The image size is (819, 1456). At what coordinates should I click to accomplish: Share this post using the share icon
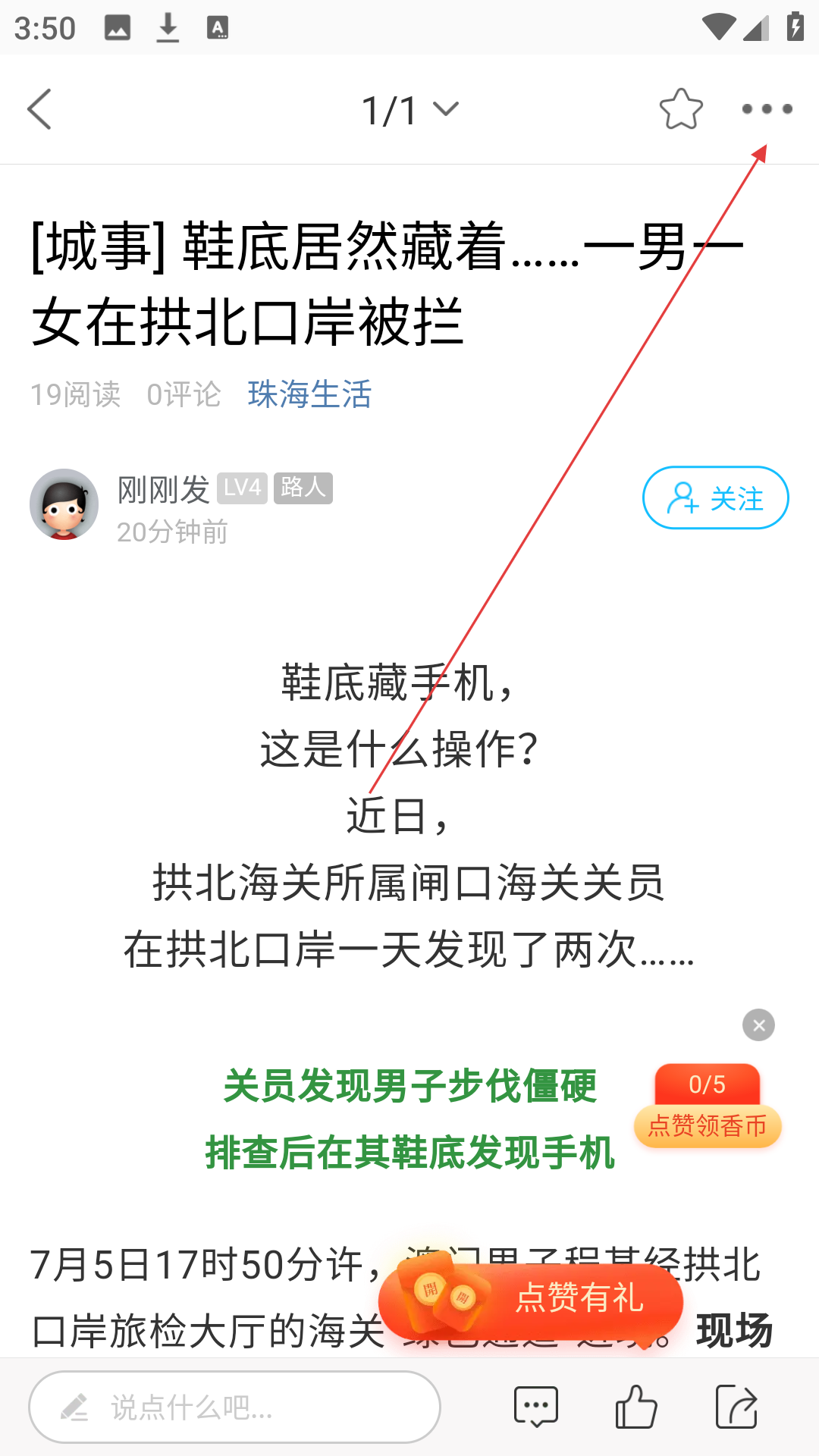[736, 1407]
